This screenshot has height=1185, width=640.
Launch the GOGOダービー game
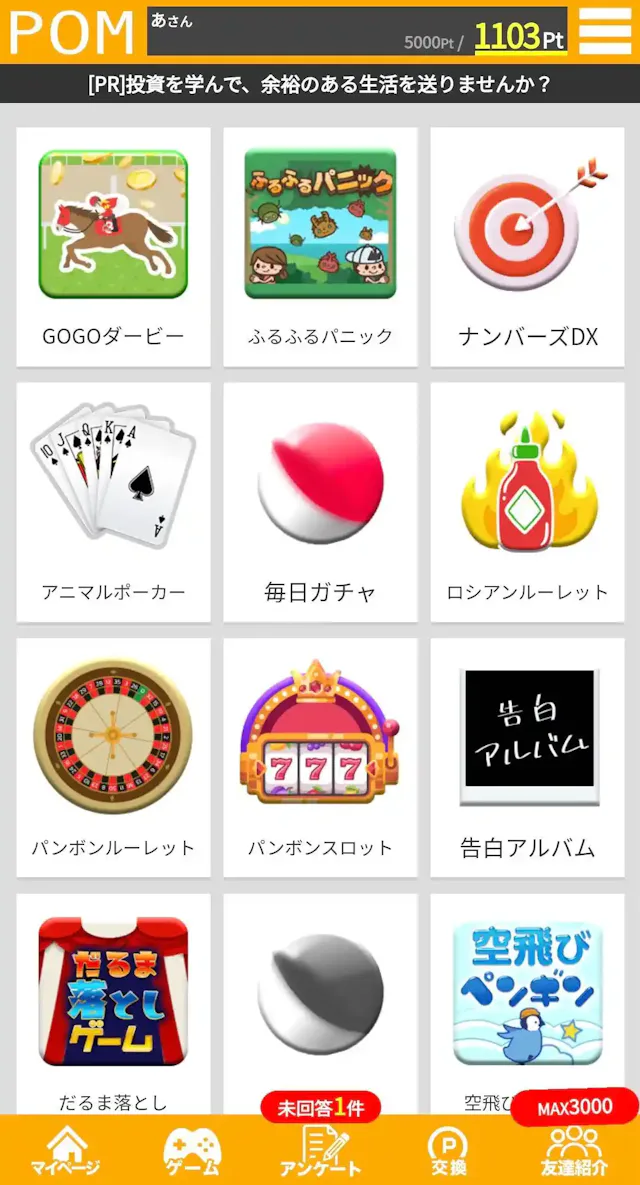click(x=113, y=246)
